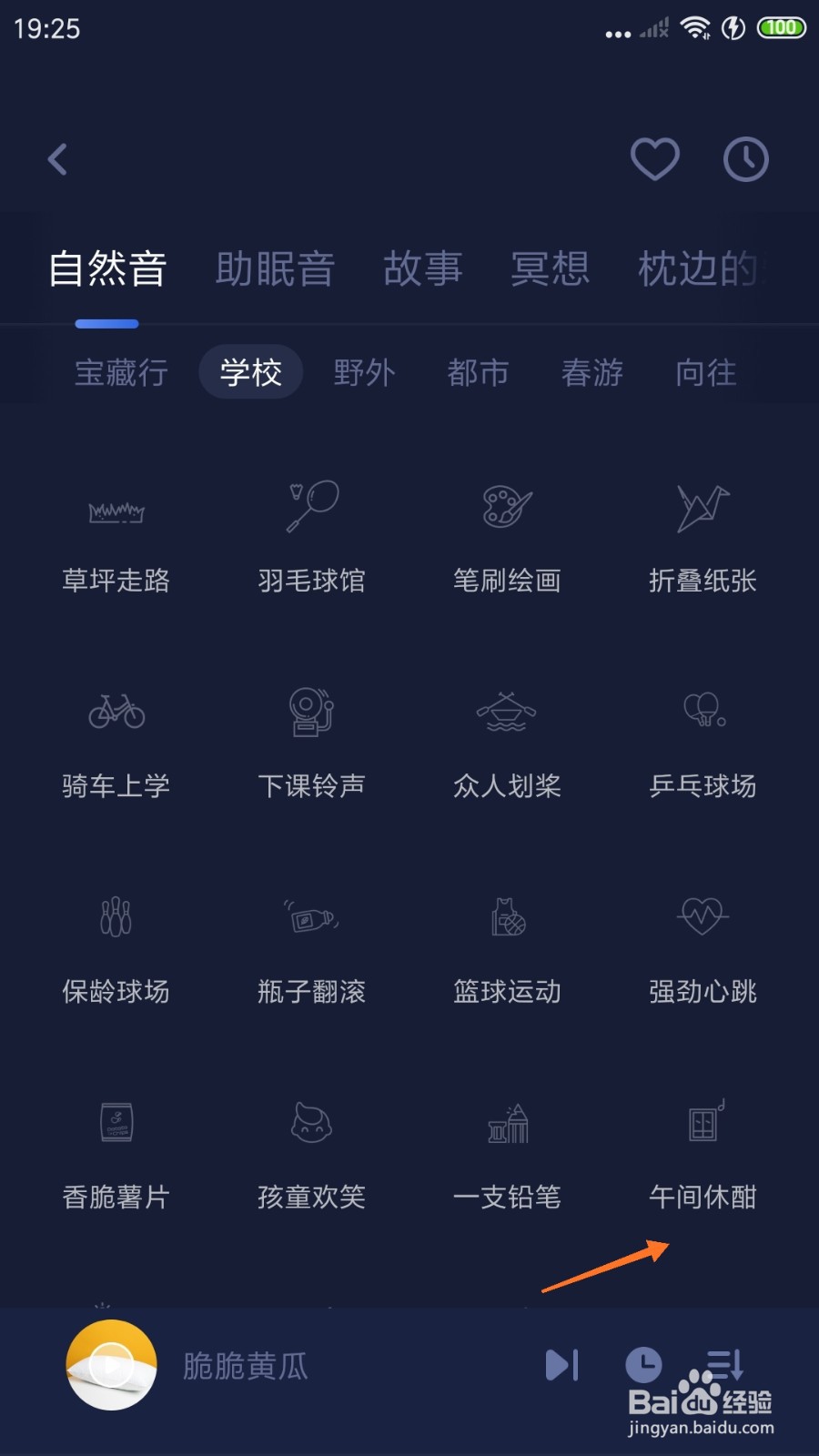
Task: Switch to the 故事 tab
Action: pyautogui.click(x=423, y=269)
